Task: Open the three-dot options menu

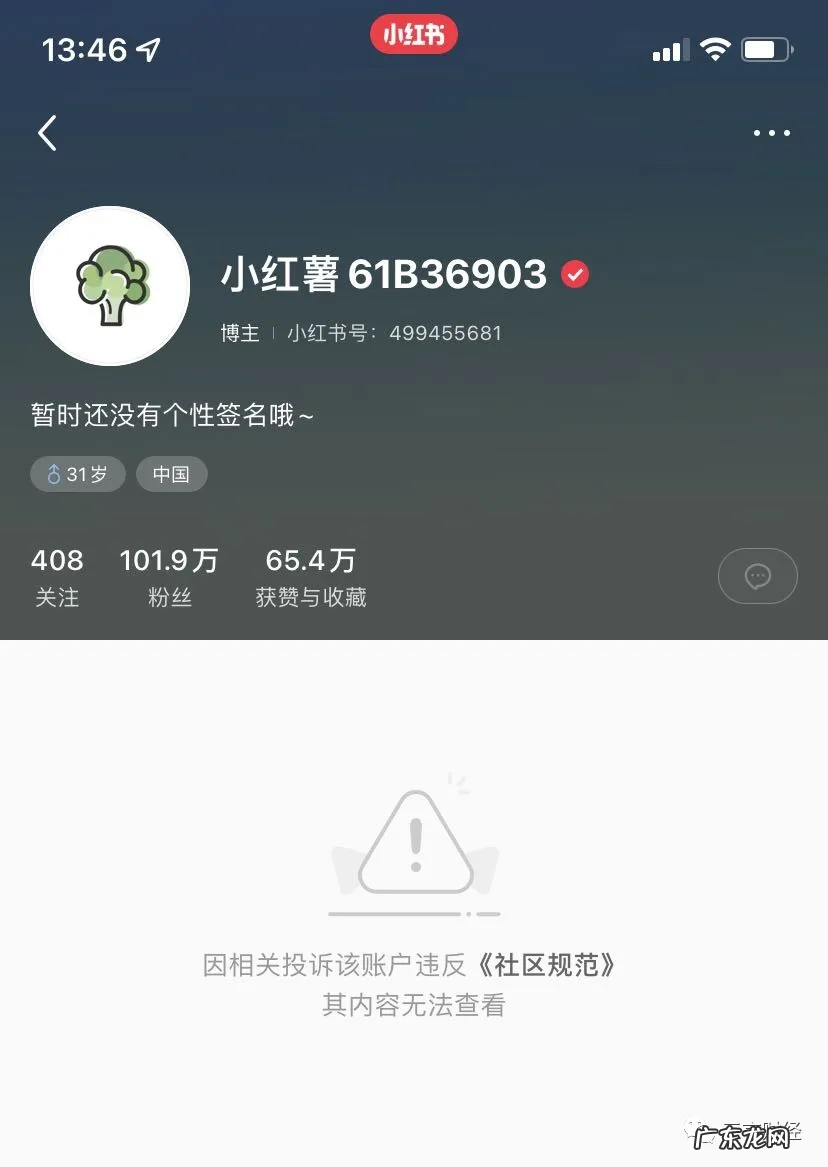Action: (x=770, y=132)
